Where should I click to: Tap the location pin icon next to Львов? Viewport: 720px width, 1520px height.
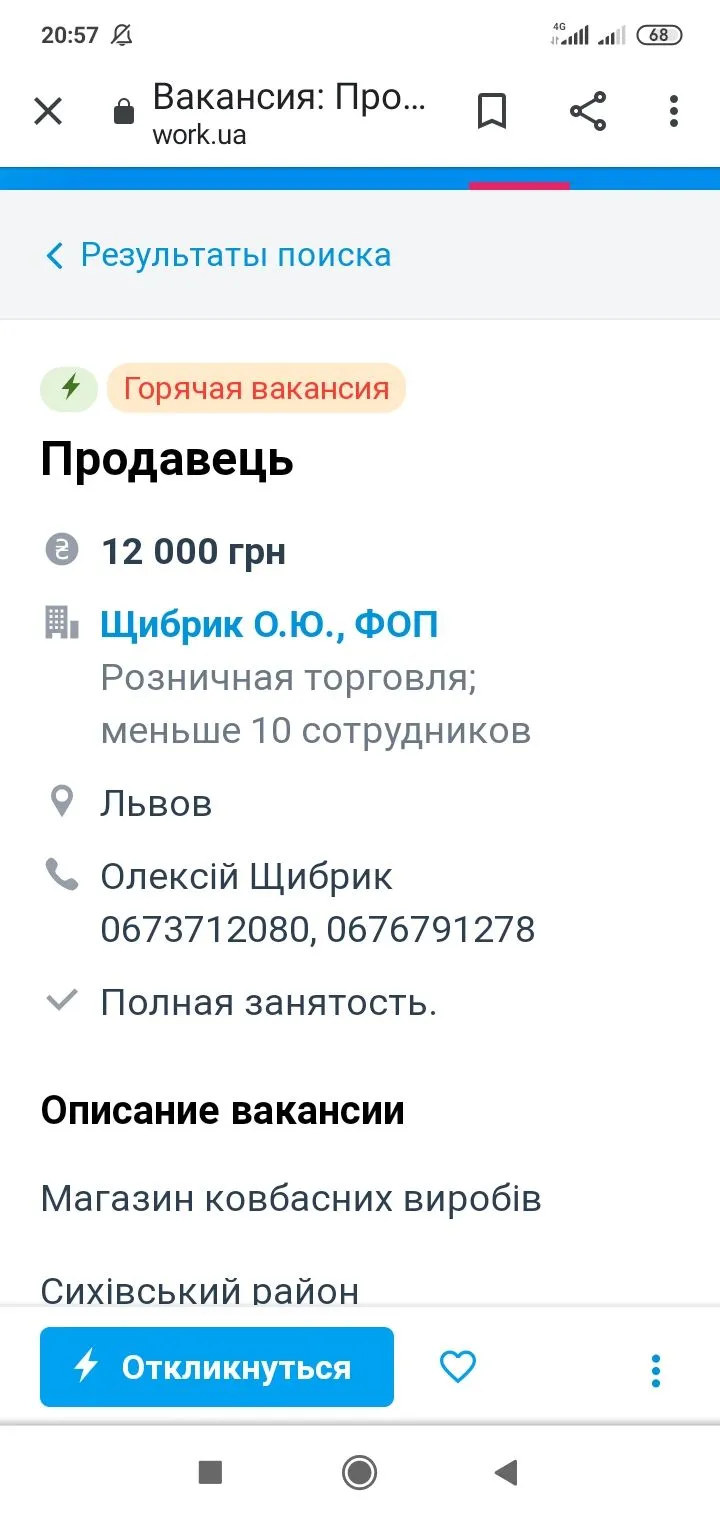click(x=62, y=800)
